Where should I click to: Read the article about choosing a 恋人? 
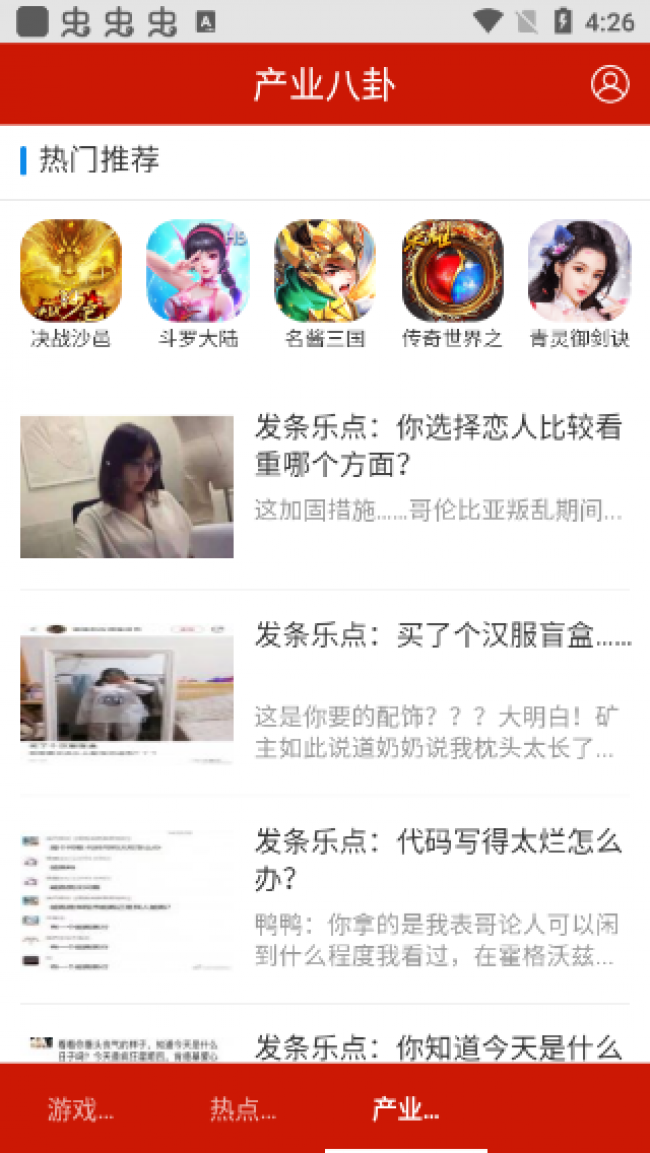(438, 446)
